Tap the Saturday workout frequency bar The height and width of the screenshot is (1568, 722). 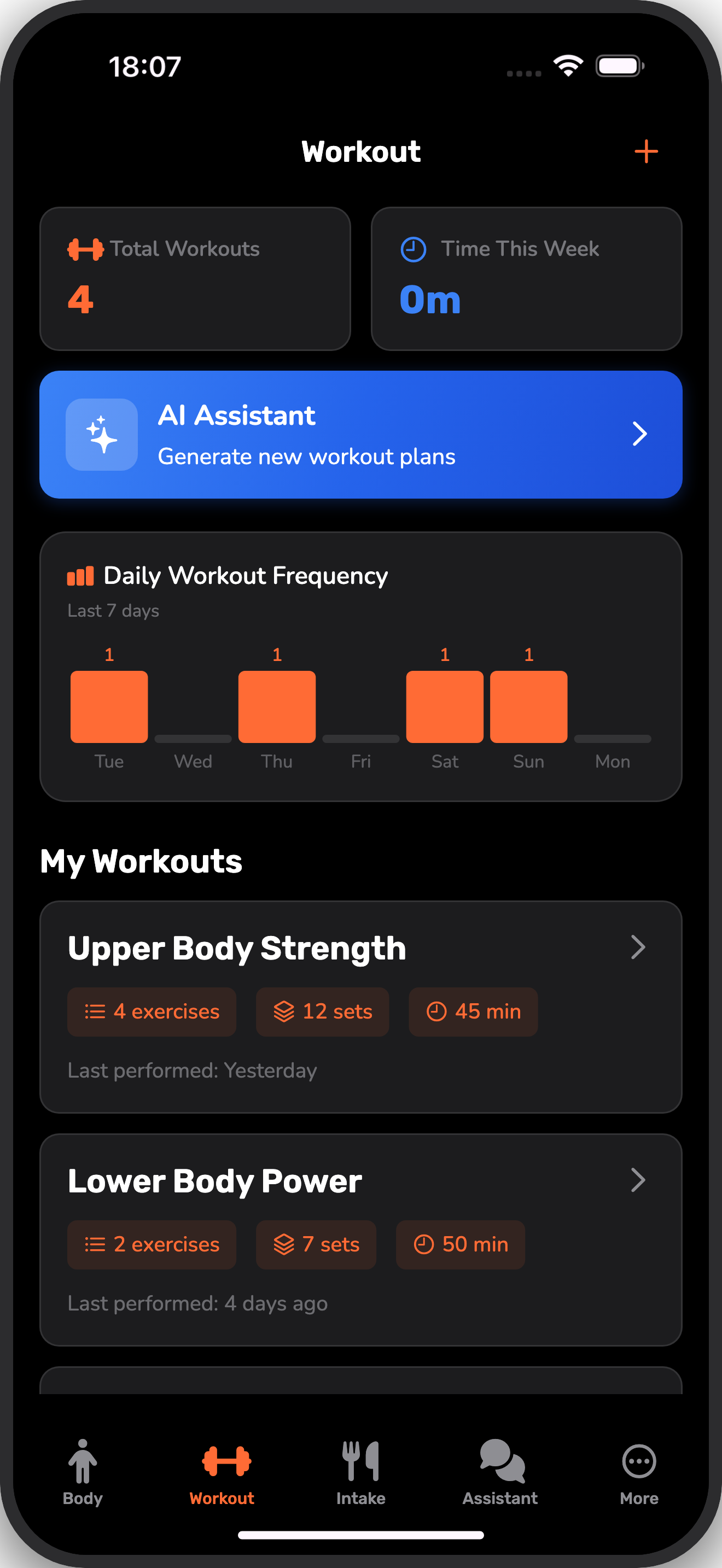pos(444,707)
